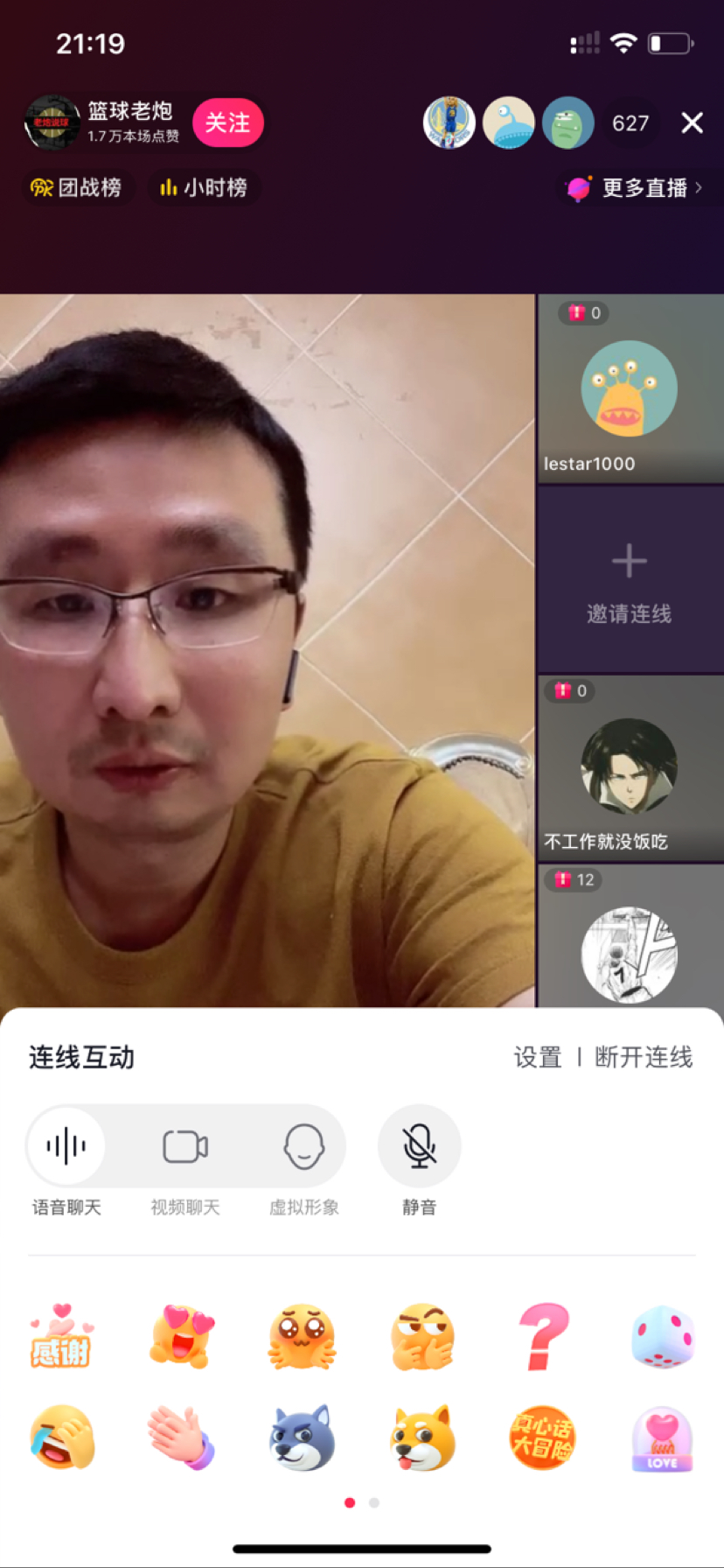Image resolution: width=724 pixels, height=1568 pixels.
Task: Tap 邀请连线 to invite a guest
Action: [629, 579]
